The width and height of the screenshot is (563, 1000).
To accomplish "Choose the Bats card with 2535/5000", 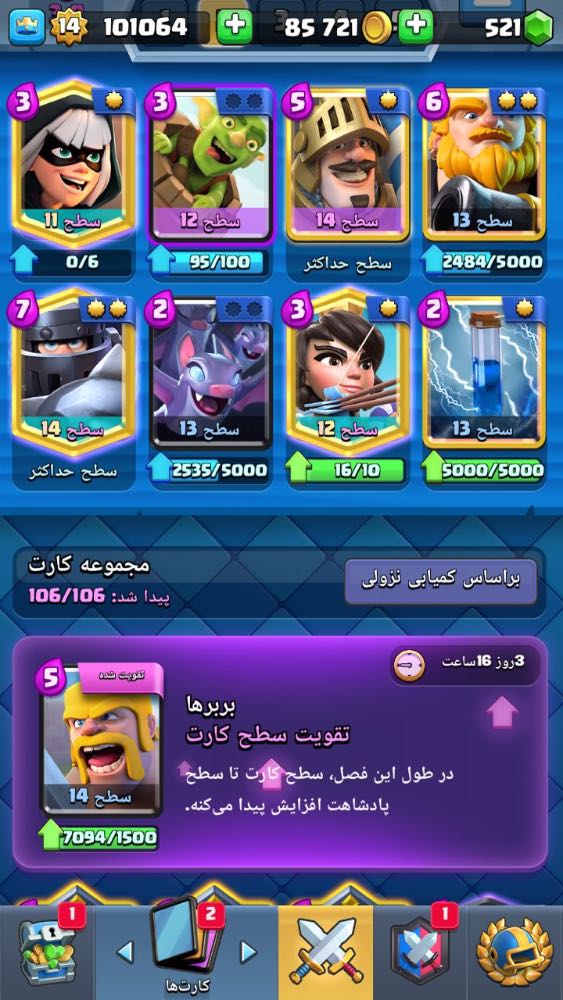I will (x=210, y=371).
